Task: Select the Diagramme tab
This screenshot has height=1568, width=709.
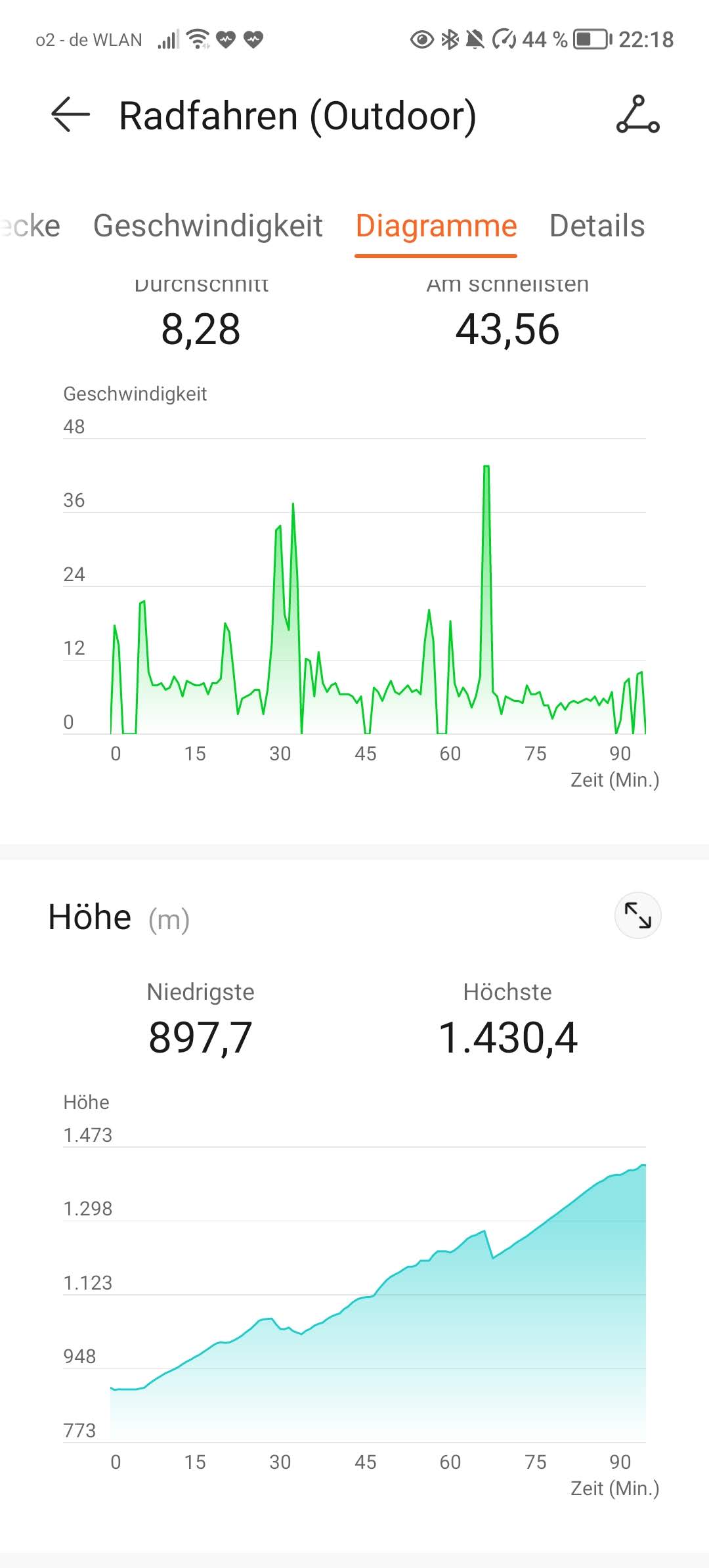Action: click(x=436, y=226)
